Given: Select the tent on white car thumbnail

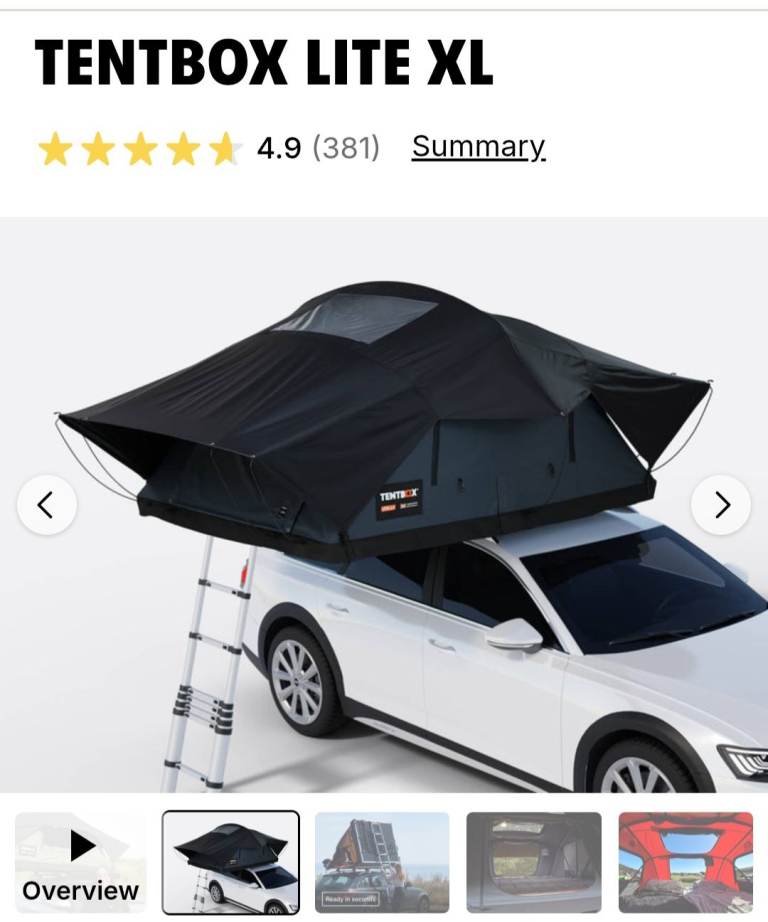Looking at the screenshot, I should [x=231, y=862].
